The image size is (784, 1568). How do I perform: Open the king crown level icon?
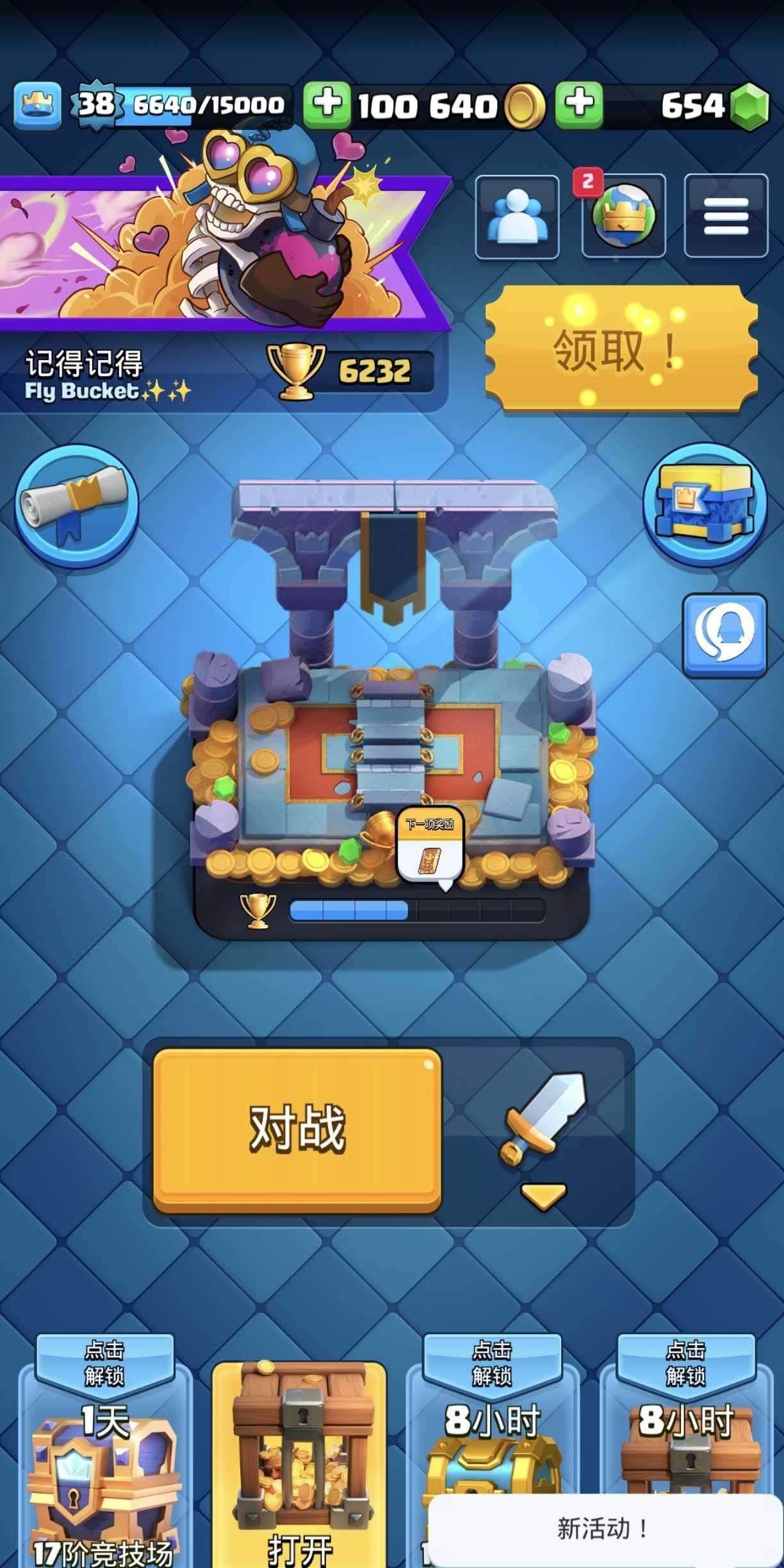(38, 104)
